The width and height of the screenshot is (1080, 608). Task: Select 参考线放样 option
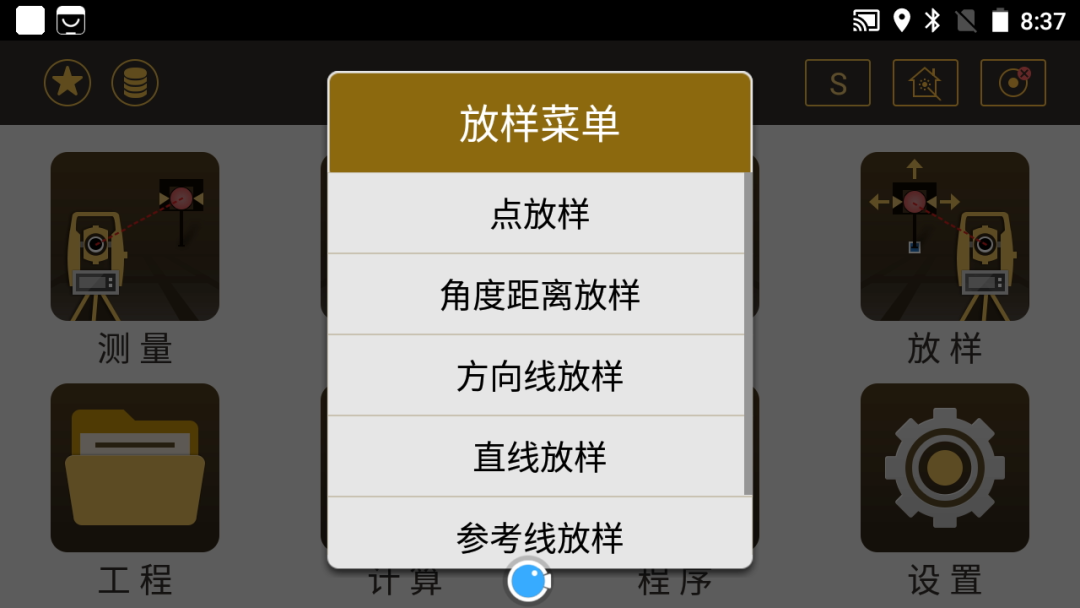pyautogui.click(x=540, y=535)
